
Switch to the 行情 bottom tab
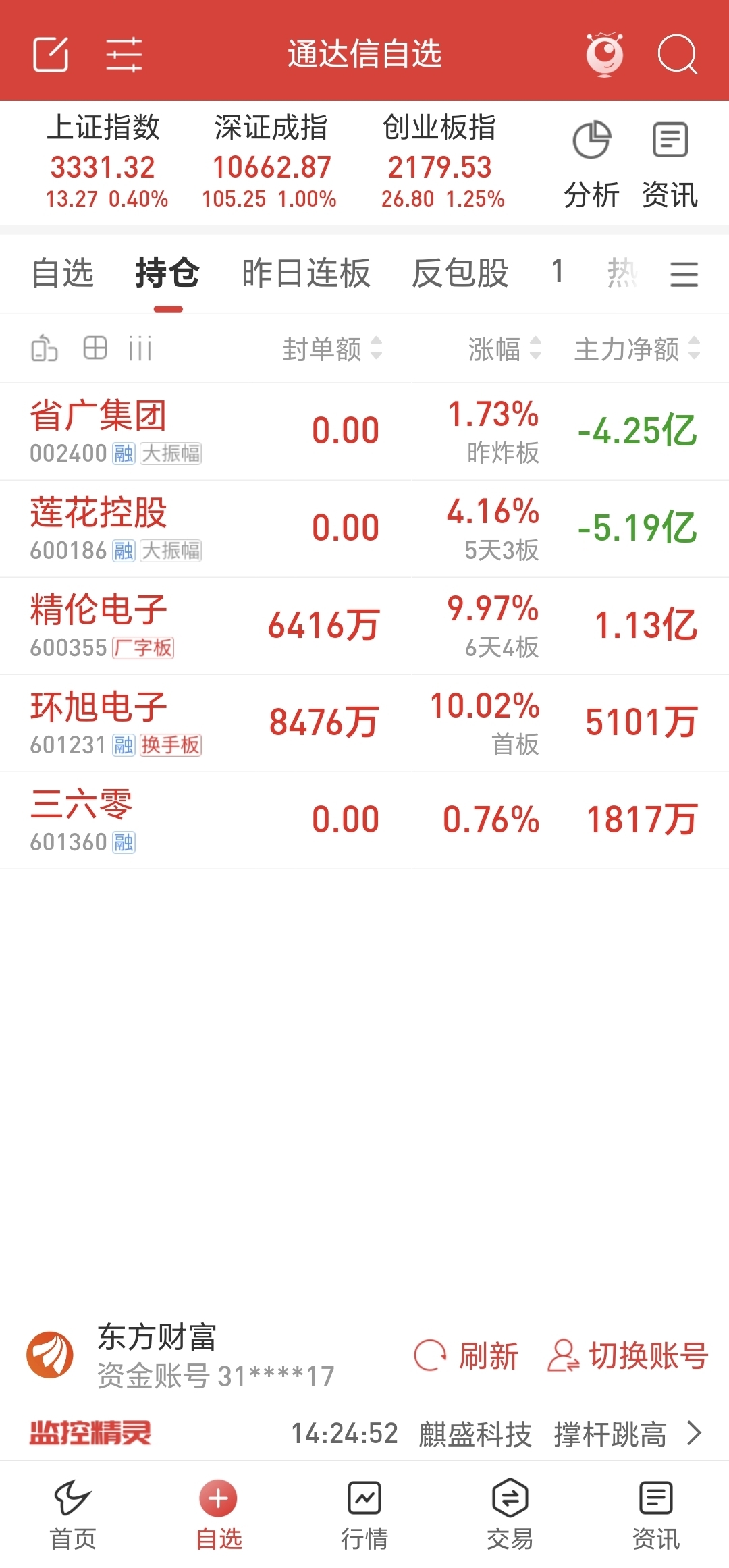(364, 1515)
